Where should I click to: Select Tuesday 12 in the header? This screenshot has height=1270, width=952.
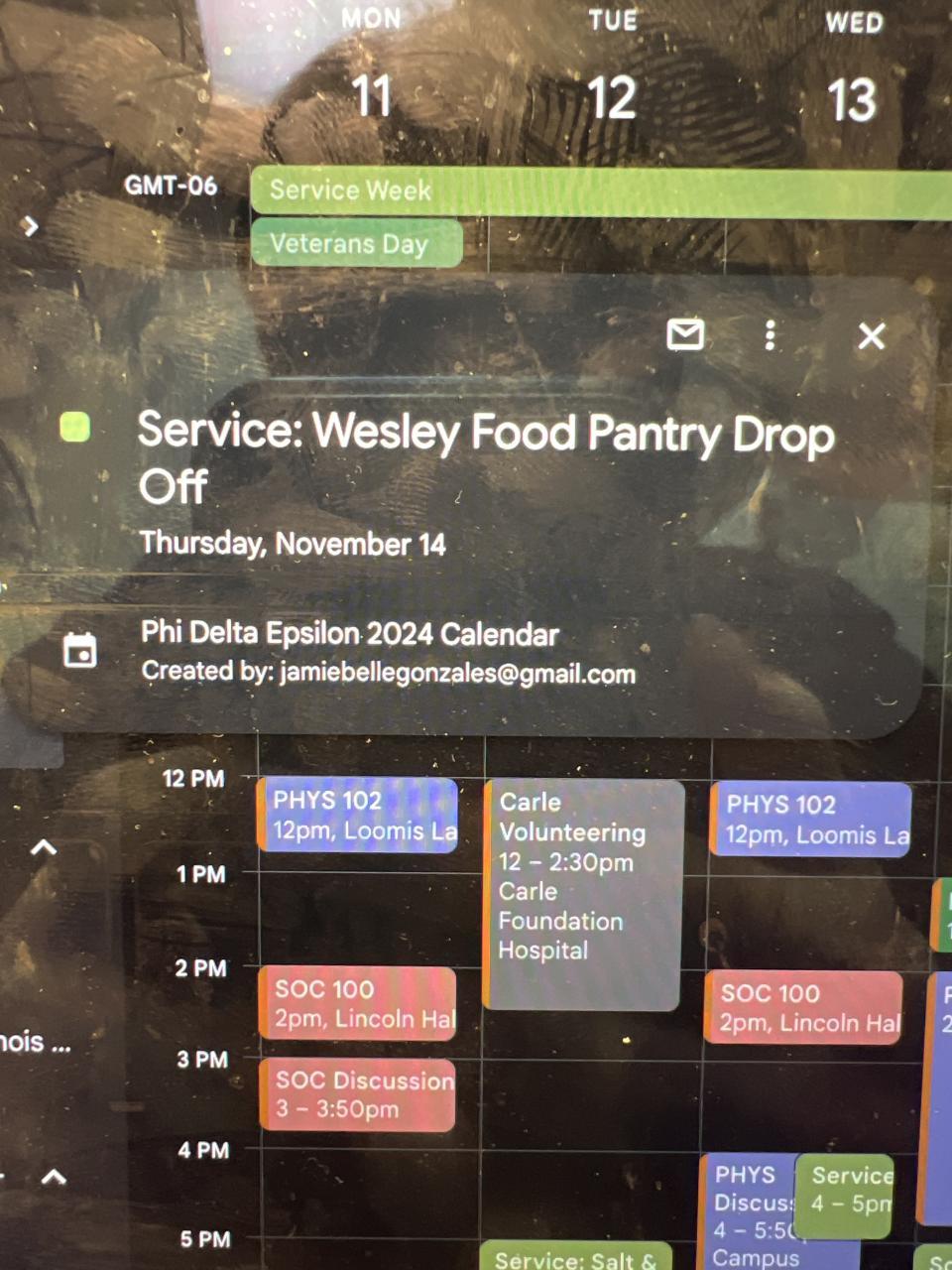pyautogui.click(x=611, y=98)
